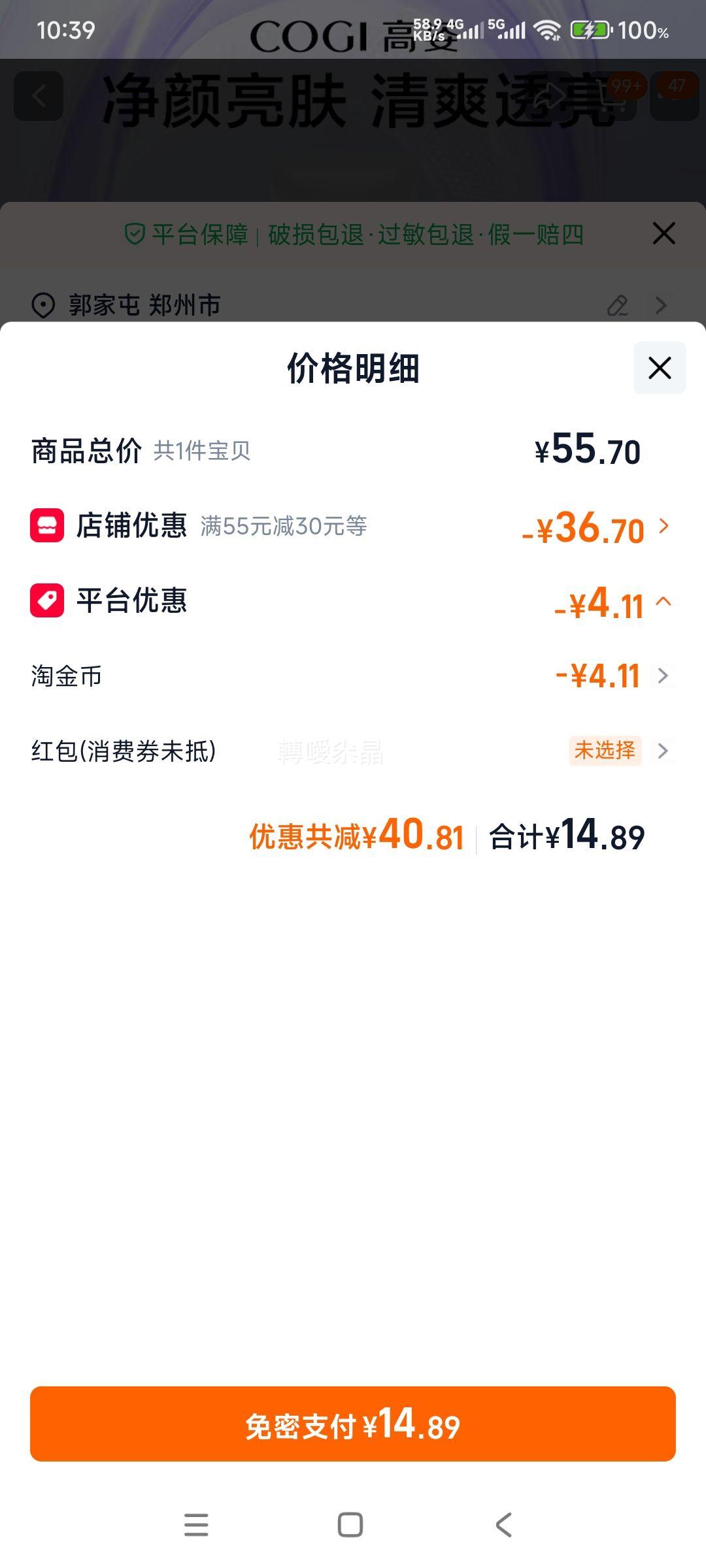Image resolution: width=706 pixels, height=1568 pixels.
Task: Tap the back arrow at top left
Action: click(39, 95)
